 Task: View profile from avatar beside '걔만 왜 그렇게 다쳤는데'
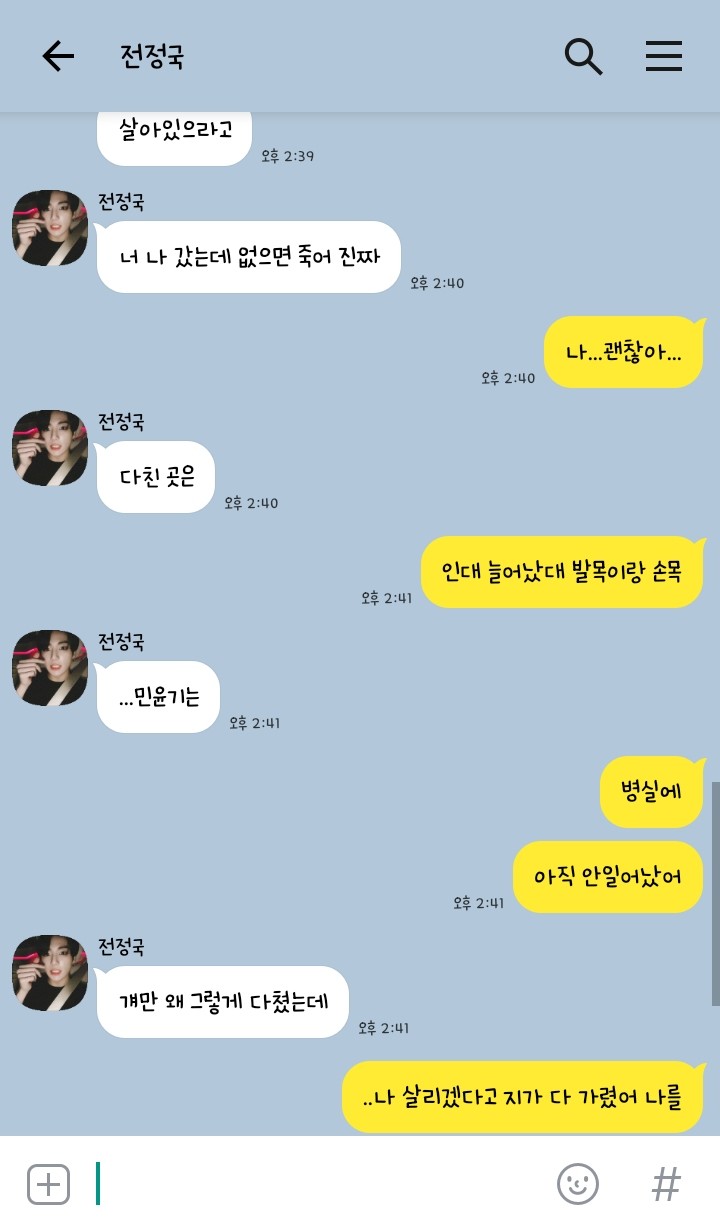pos(50,973)
